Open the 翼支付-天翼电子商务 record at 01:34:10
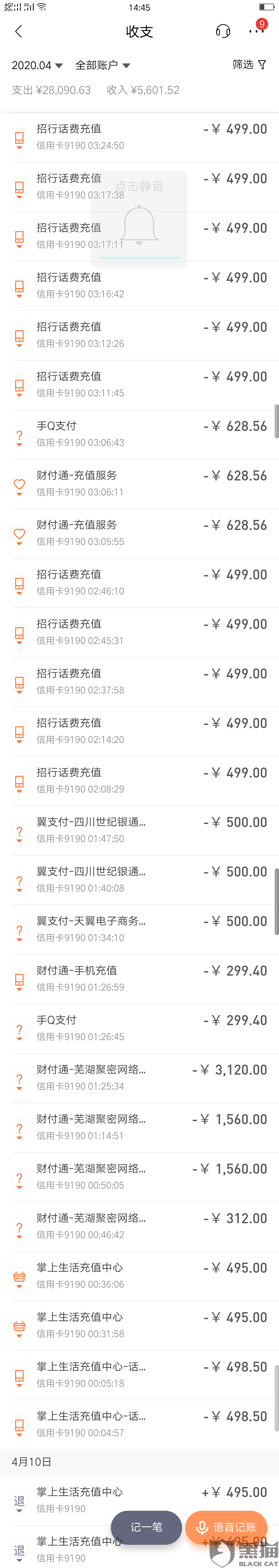The image size is (279, 1568). pos(139,929)
